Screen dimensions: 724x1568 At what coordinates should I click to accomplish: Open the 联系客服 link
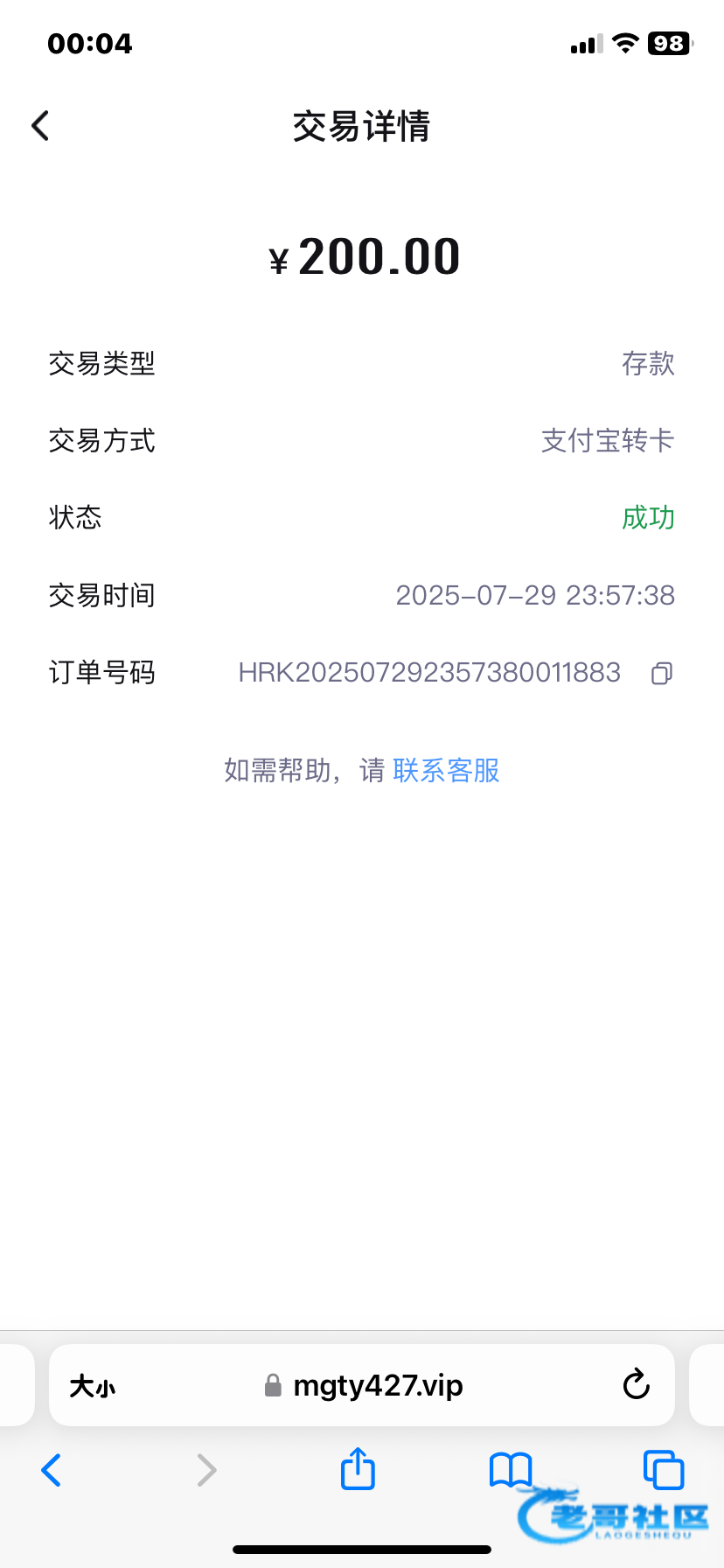click(x=446, y=770)
